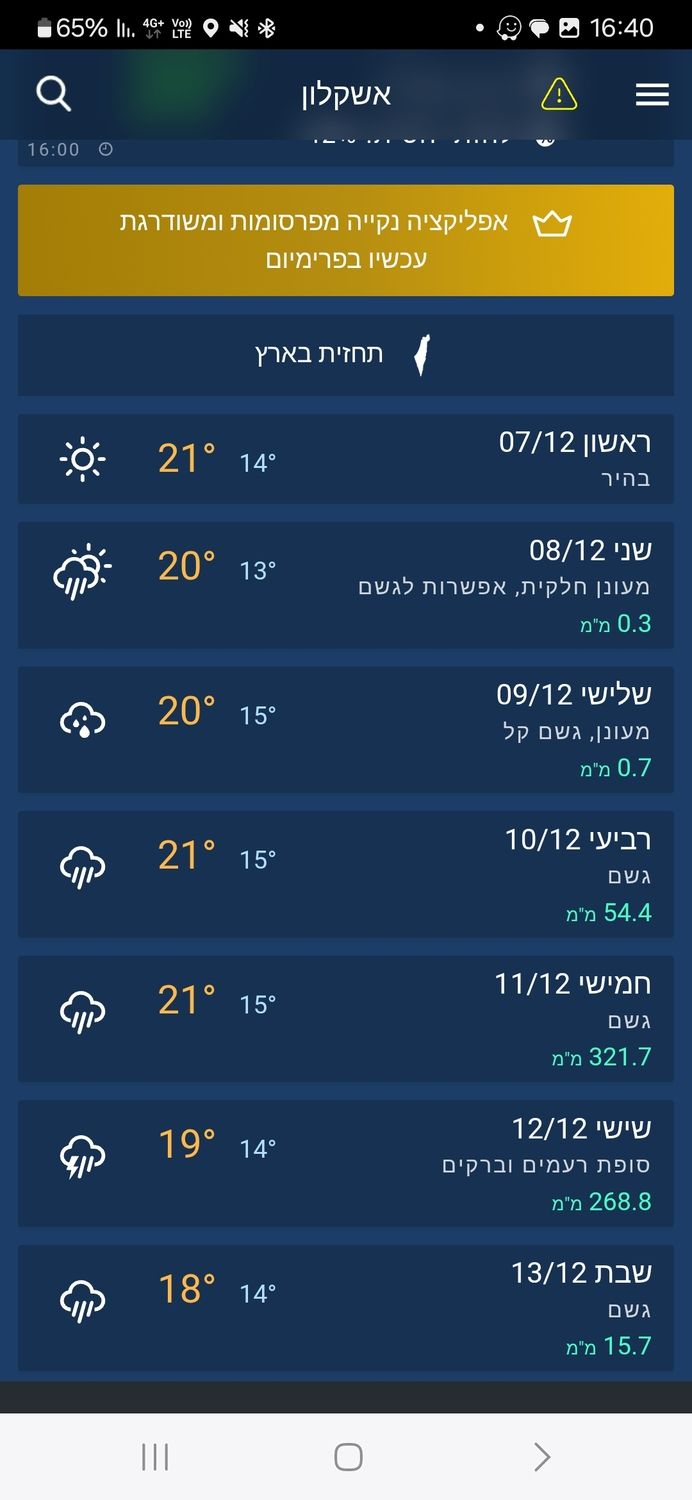Open the search magnifier icon
Viewport: 692px width, 1500px height.
(x=54, y=95)
